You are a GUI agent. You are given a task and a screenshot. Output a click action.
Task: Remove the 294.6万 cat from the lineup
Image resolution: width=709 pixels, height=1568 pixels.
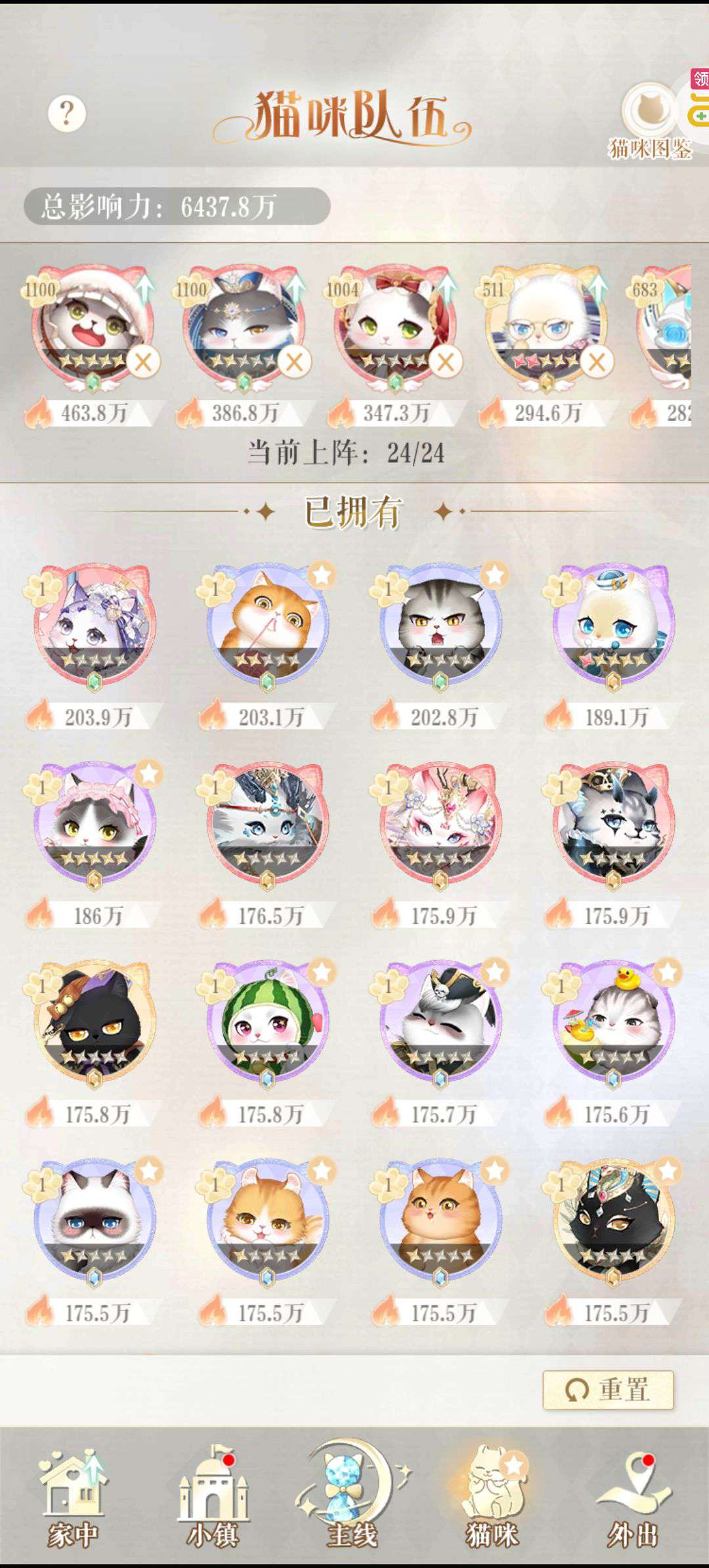pyautogui.click(x=597, y=362)
